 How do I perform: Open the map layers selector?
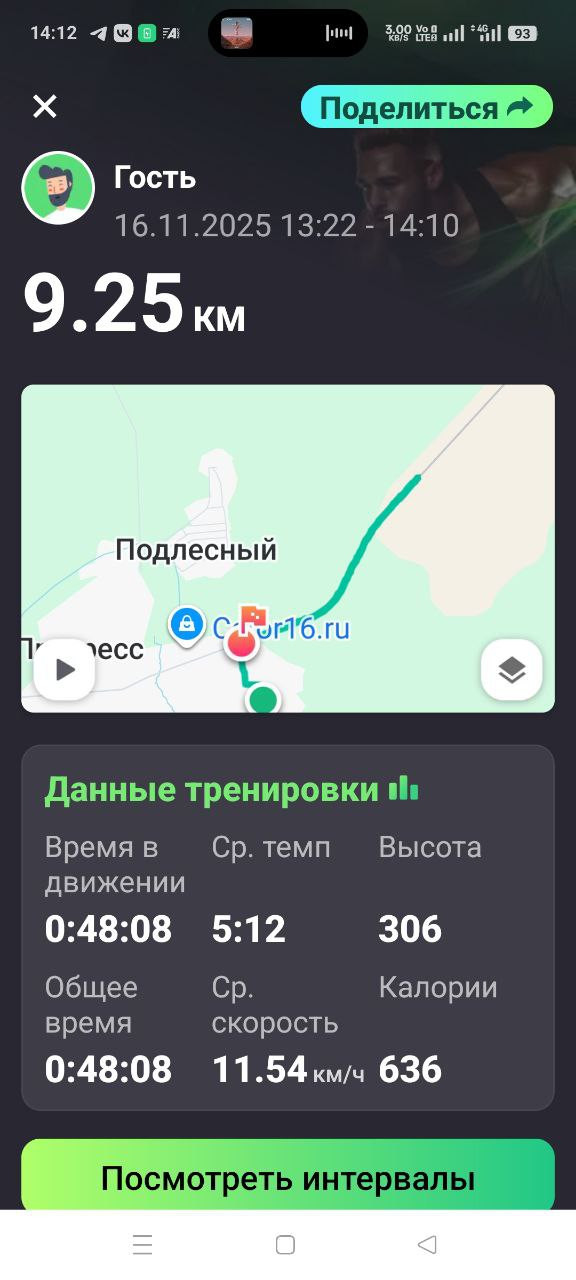512,669
